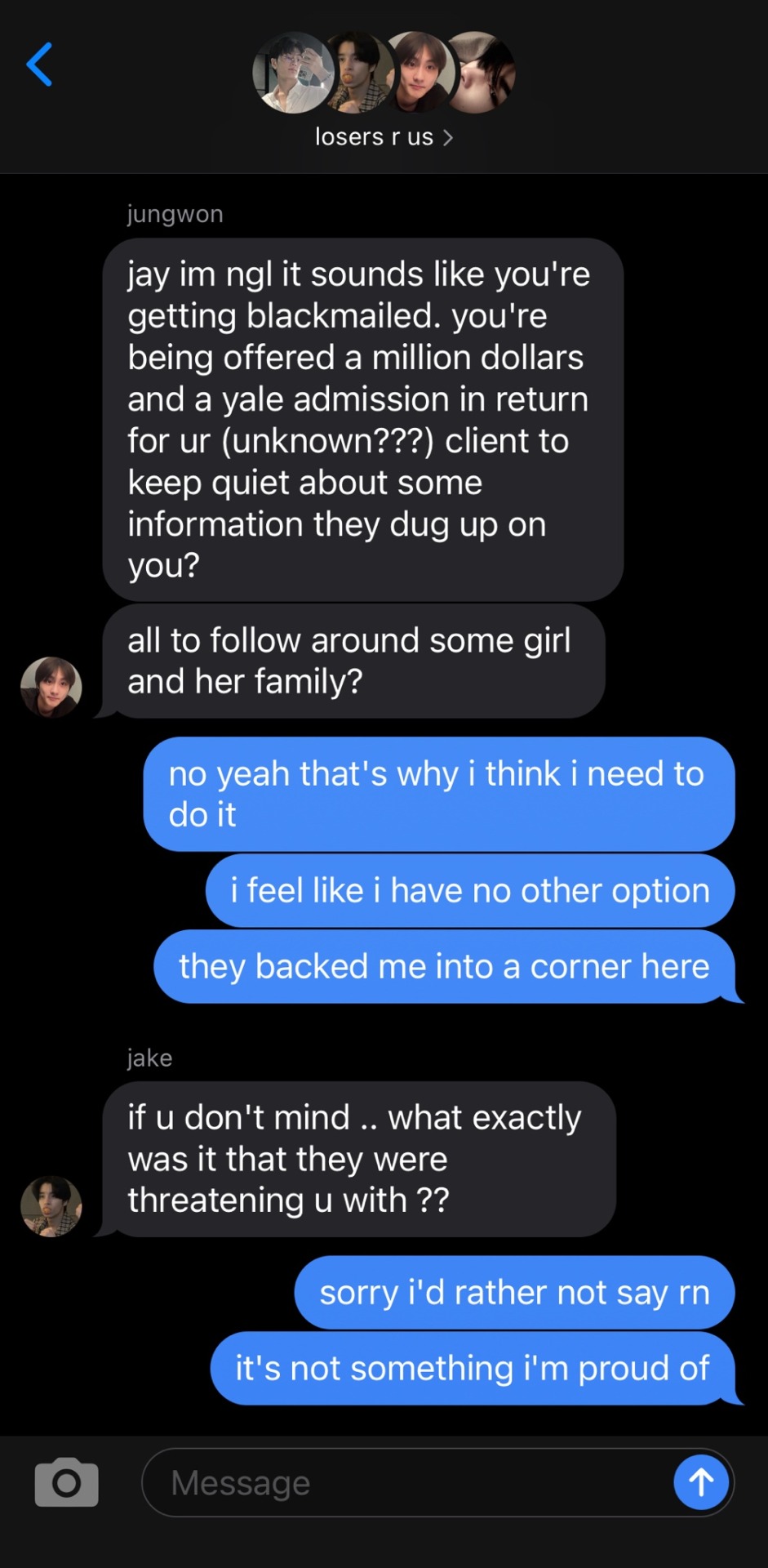Screen dimensions: 768x1568
Task: View jungwon's profile picture beside his message
Action: coord(51,687)
